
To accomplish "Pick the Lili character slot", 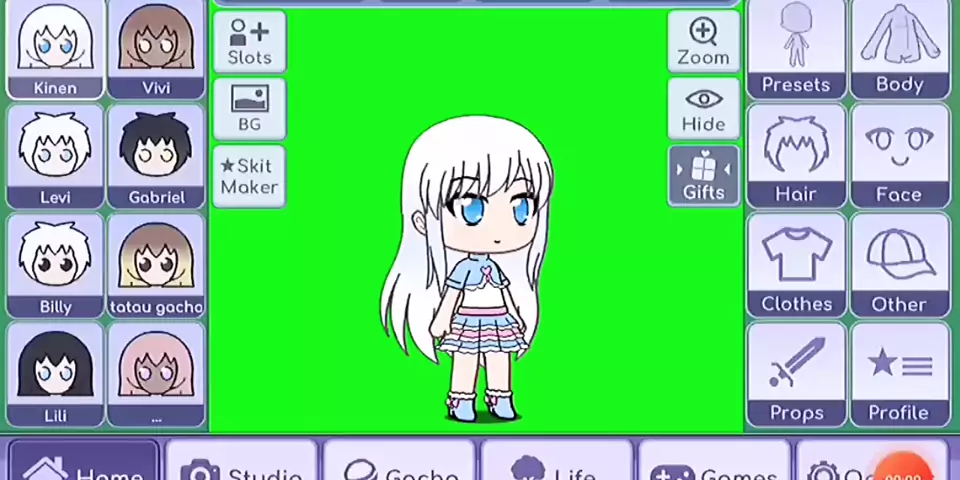I will 55,374.
